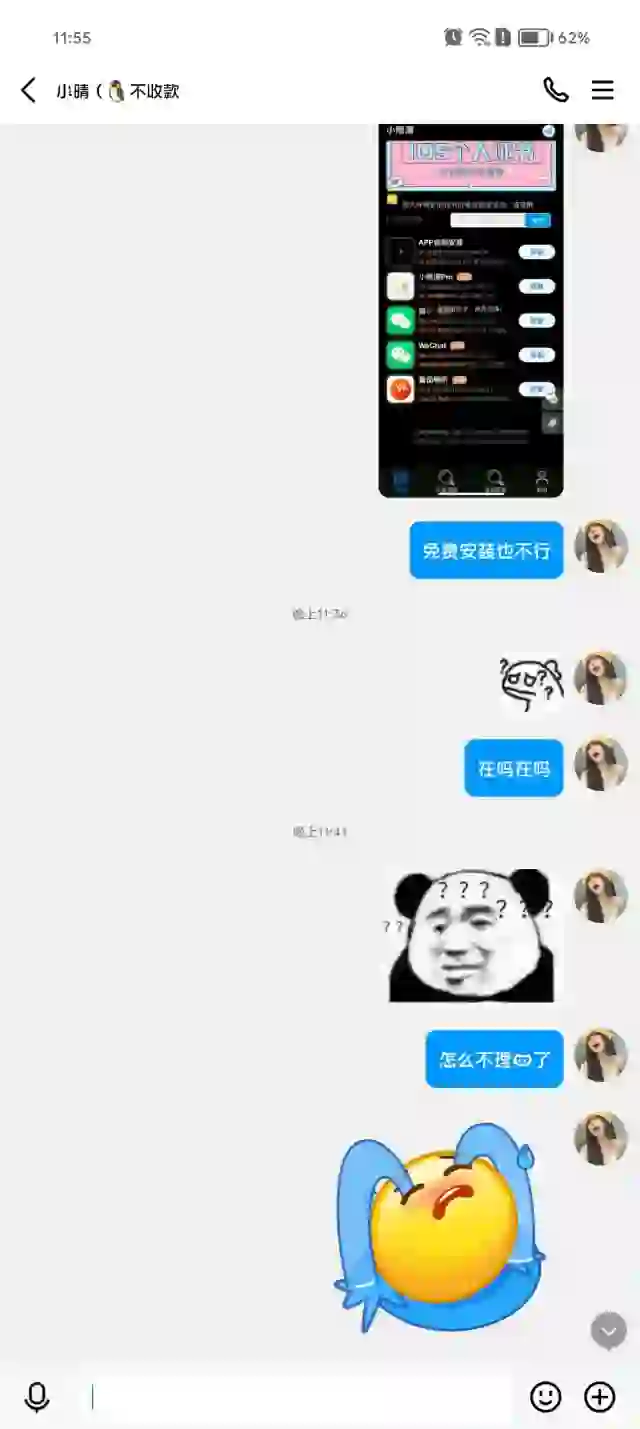Screen dimensions: 640x1429
Task: Open the confused panda meme sticker
Action: pyautogui.click(x=472, y=935)
